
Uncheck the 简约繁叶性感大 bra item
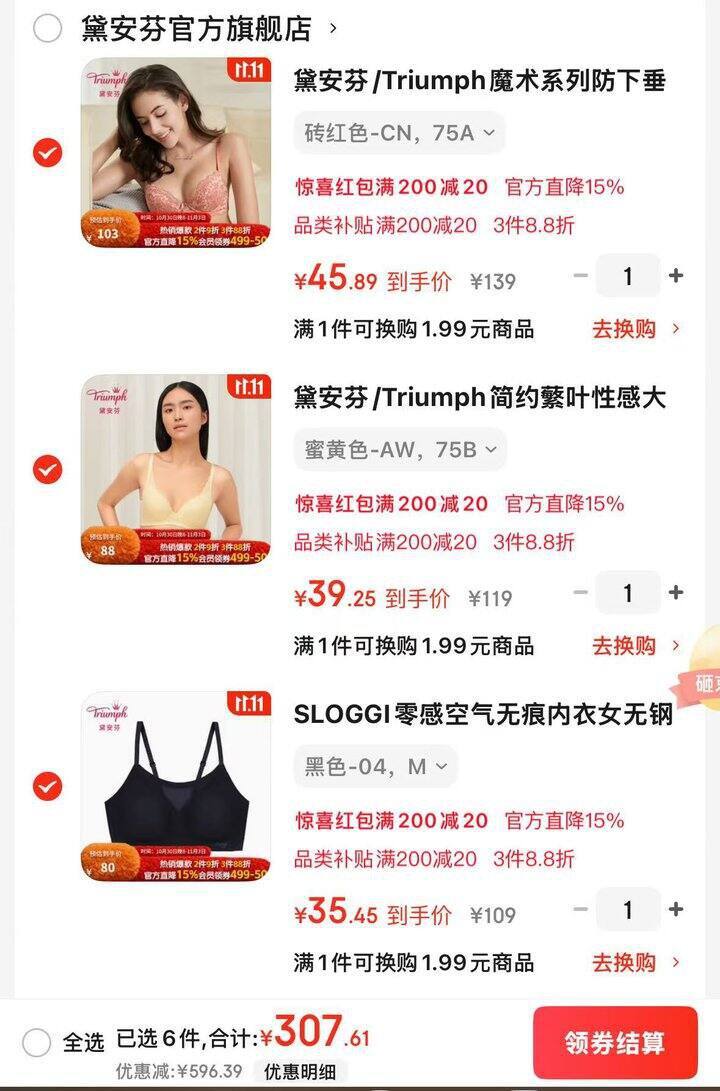coord(48,469)
